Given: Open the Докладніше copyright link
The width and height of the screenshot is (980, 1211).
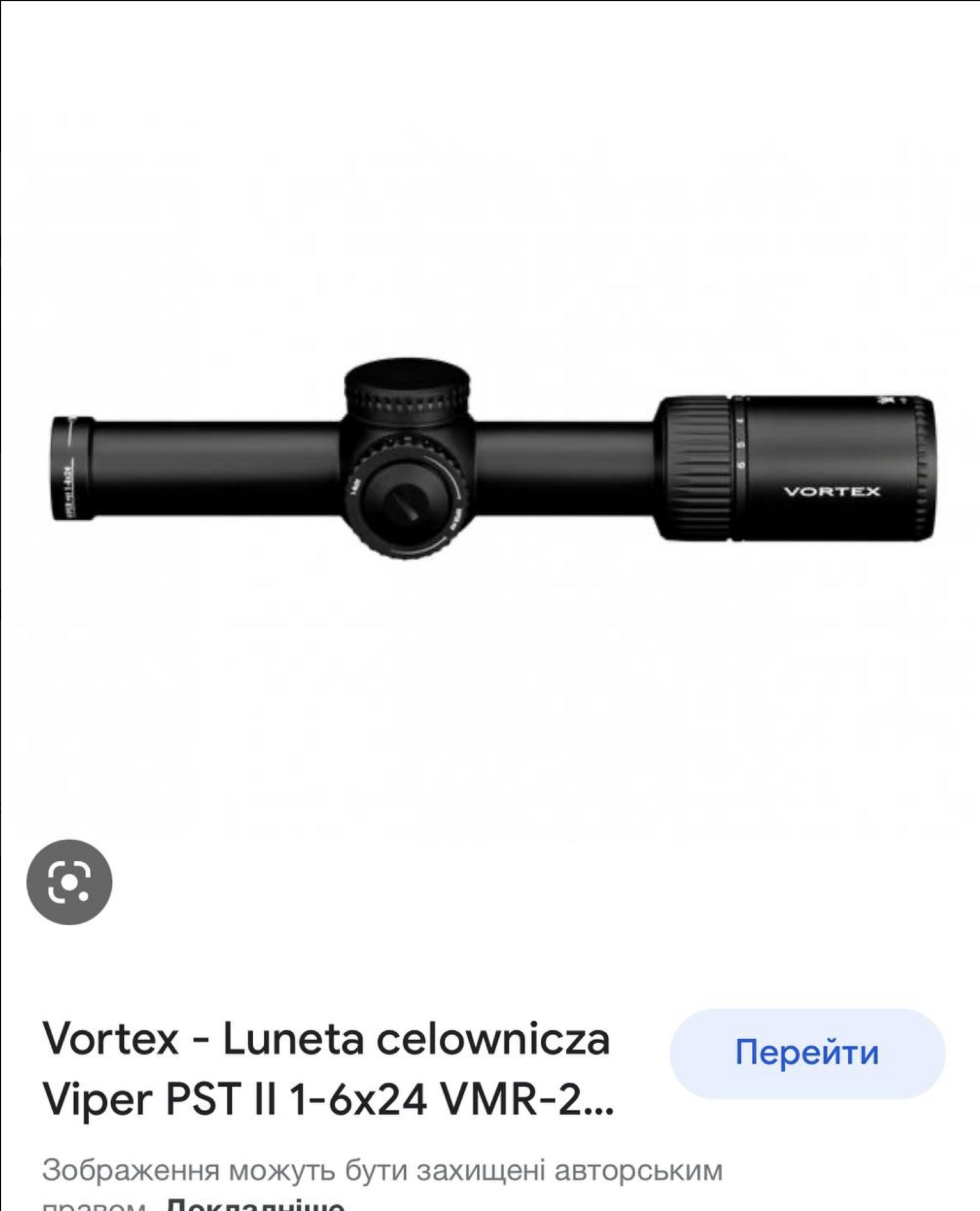Looking at the screenshot, I should (x=254, y=1205).
